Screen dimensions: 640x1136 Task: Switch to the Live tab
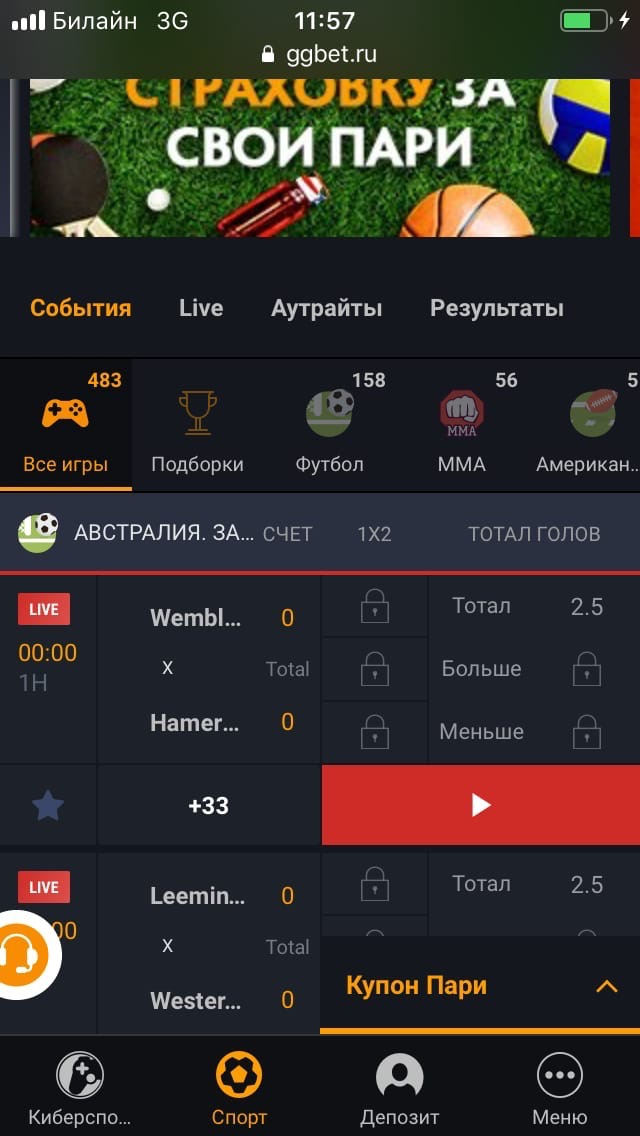201,308
